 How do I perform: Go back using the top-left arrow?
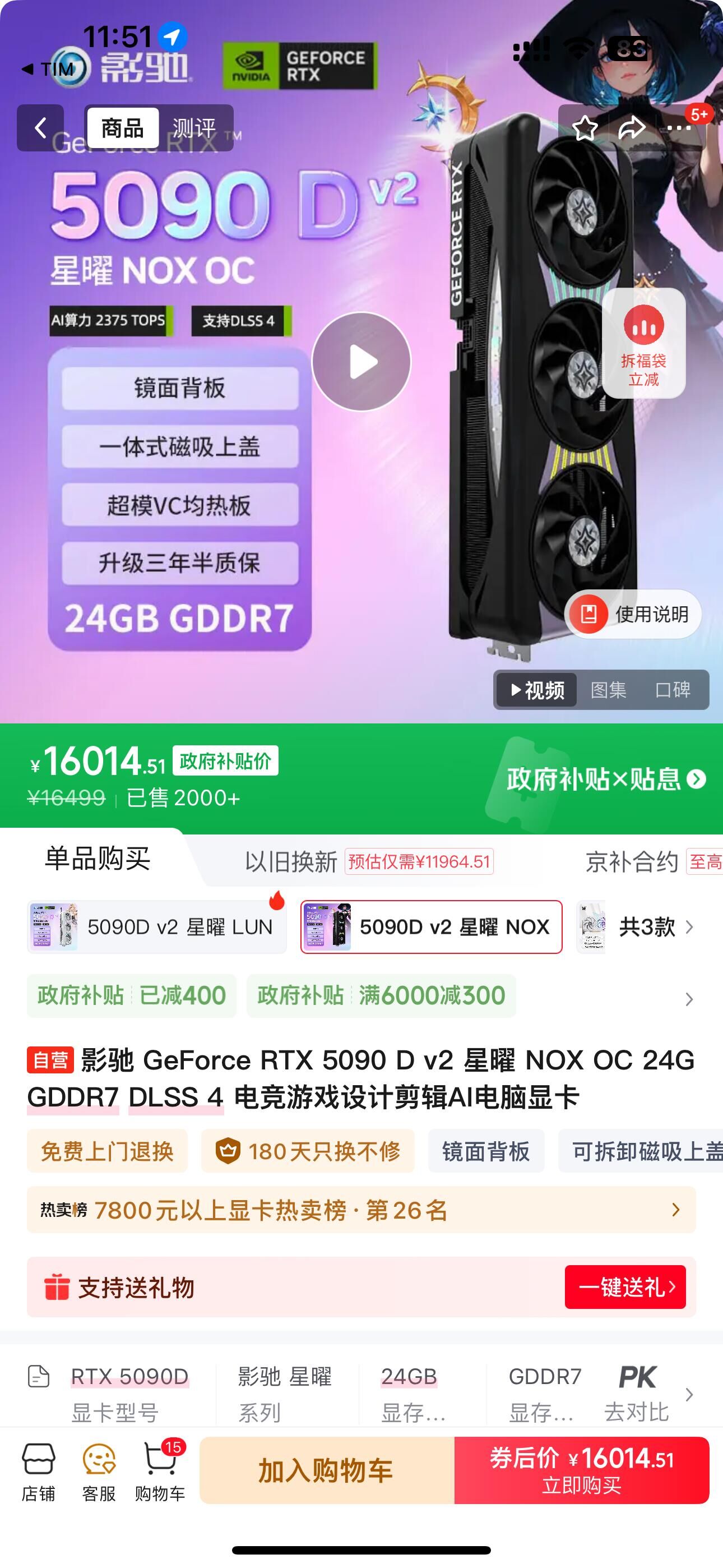pos(40,128)
